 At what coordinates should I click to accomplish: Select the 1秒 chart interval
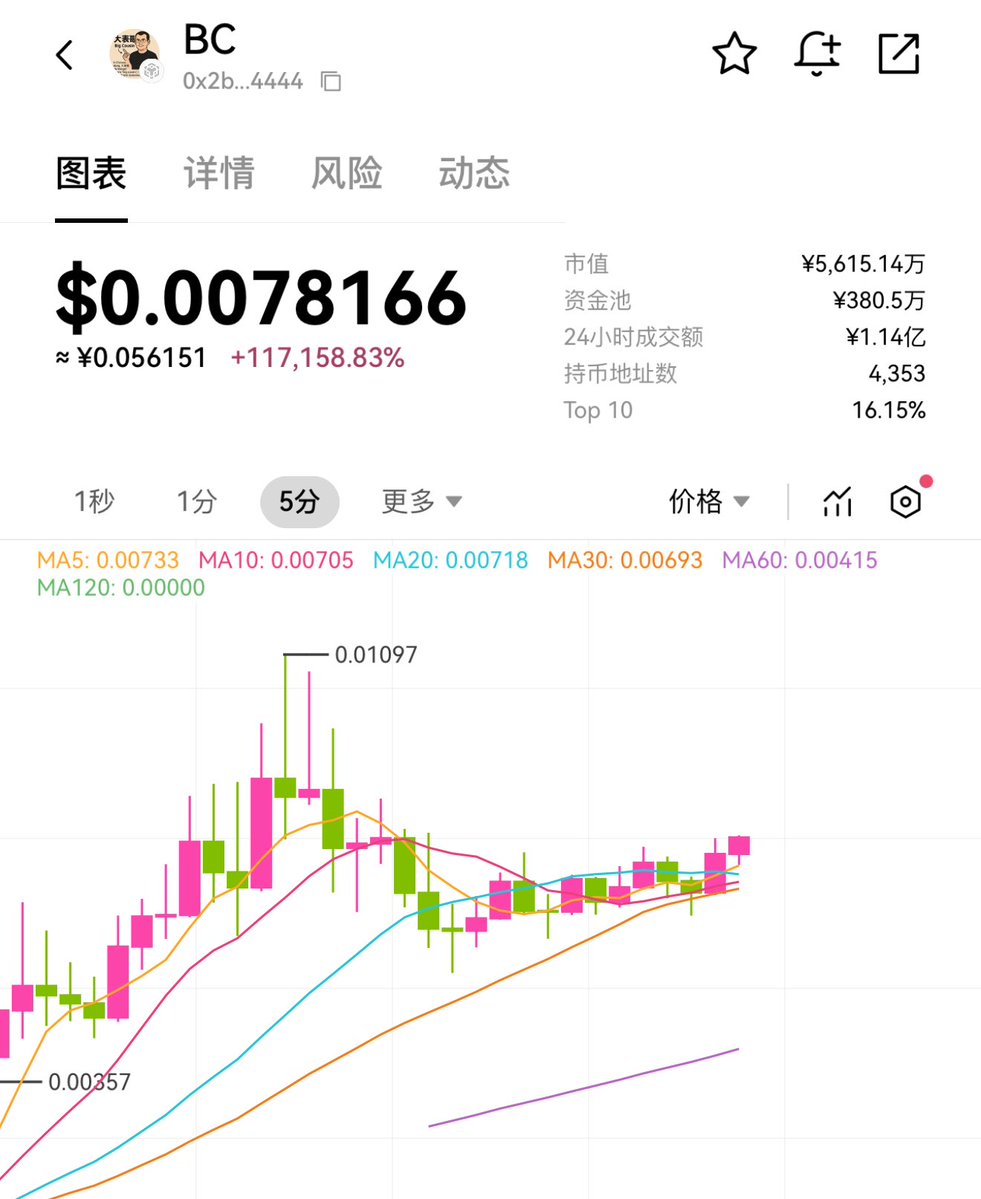pyautogui.click(x=94, y=501)
